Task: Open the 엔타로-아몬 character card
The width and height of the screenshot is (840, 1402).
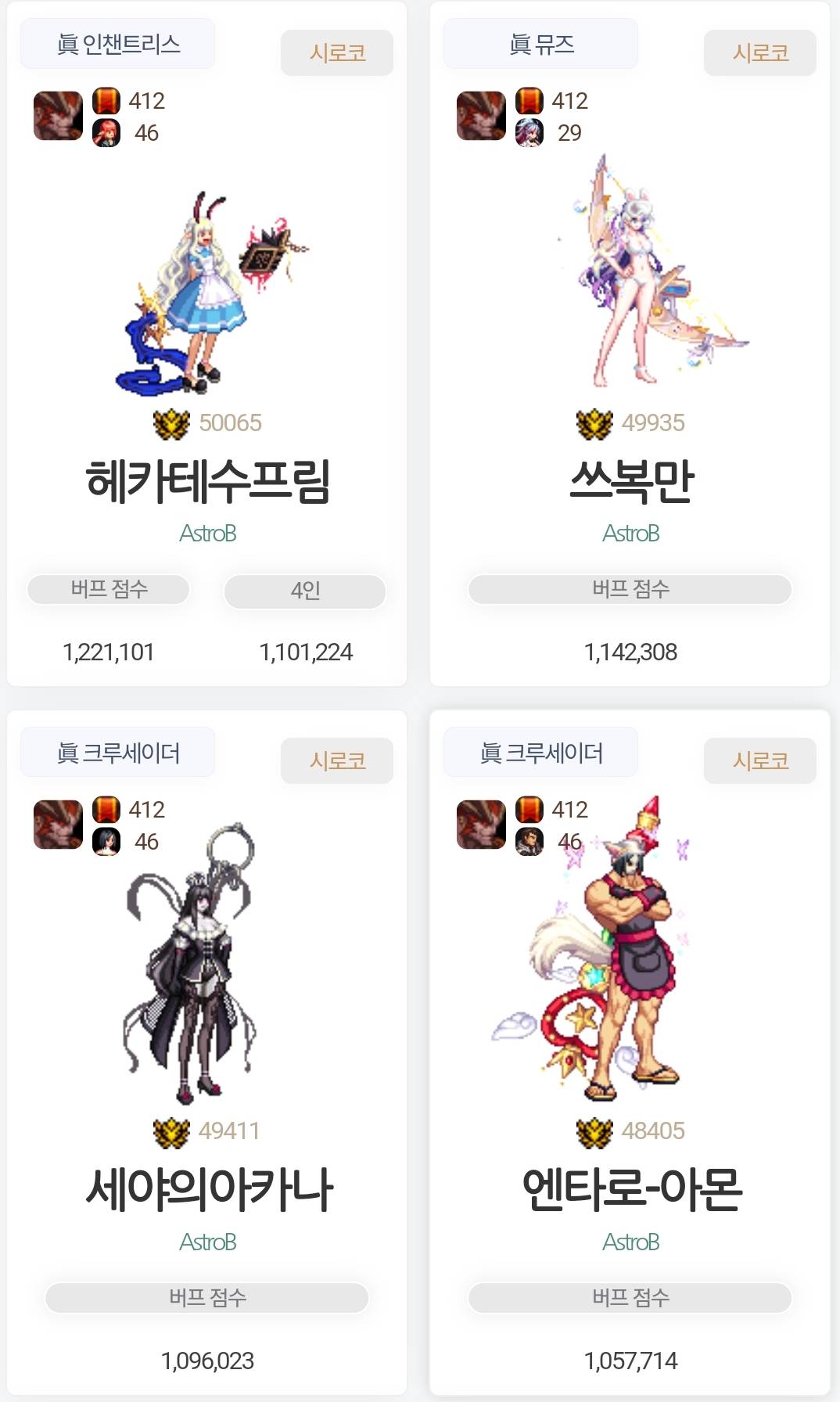Action: 630,1188
